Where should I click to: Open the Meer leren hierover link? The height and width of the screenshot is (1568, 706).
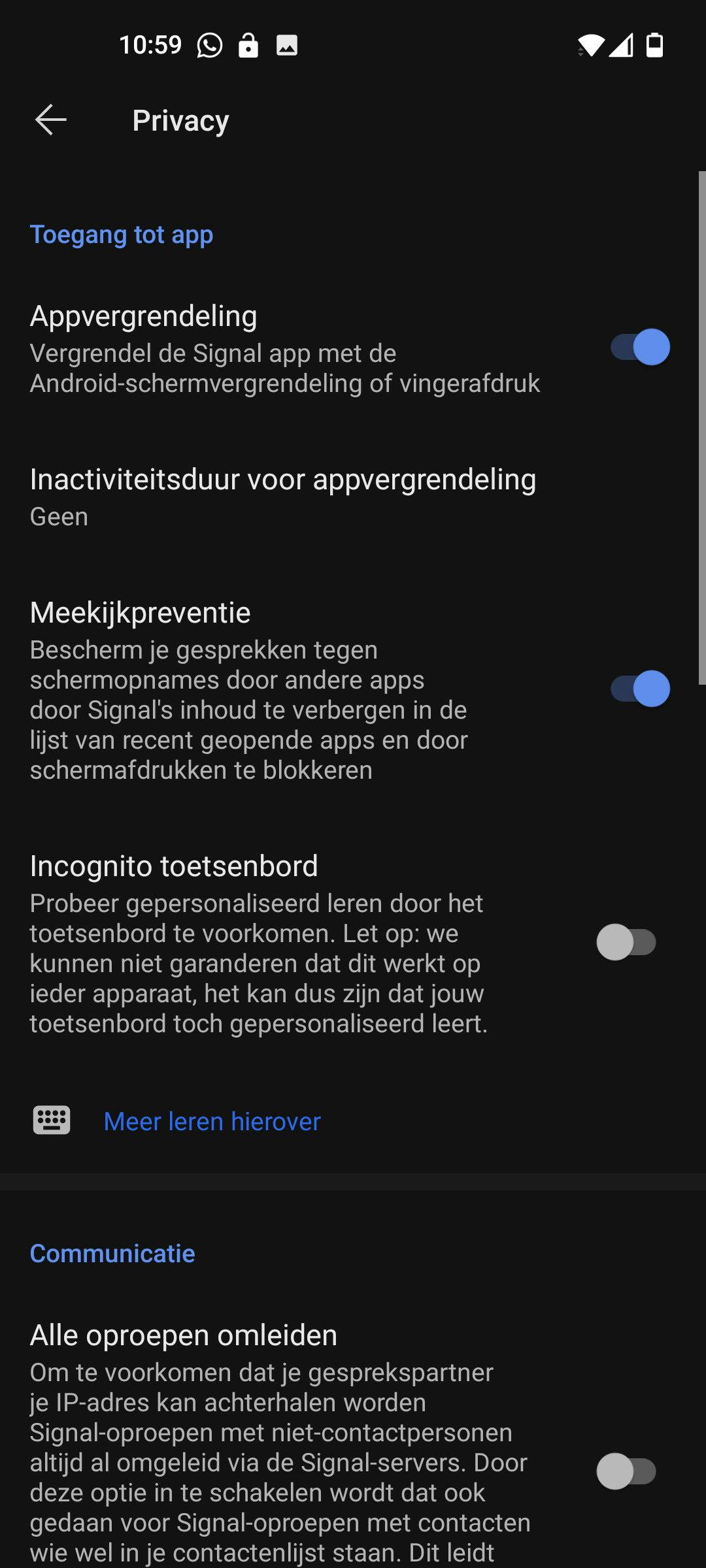[212, 1121]
